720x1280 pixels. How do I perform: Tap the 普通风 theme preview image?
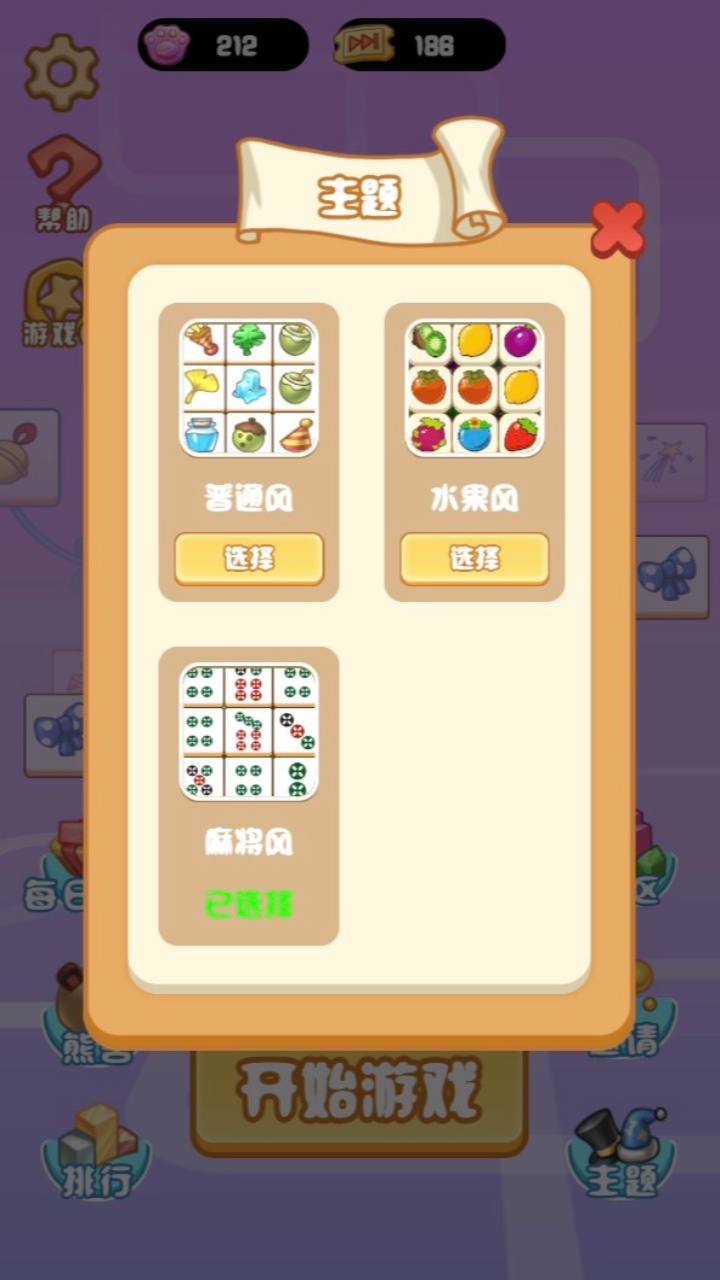tap(249, 388)
